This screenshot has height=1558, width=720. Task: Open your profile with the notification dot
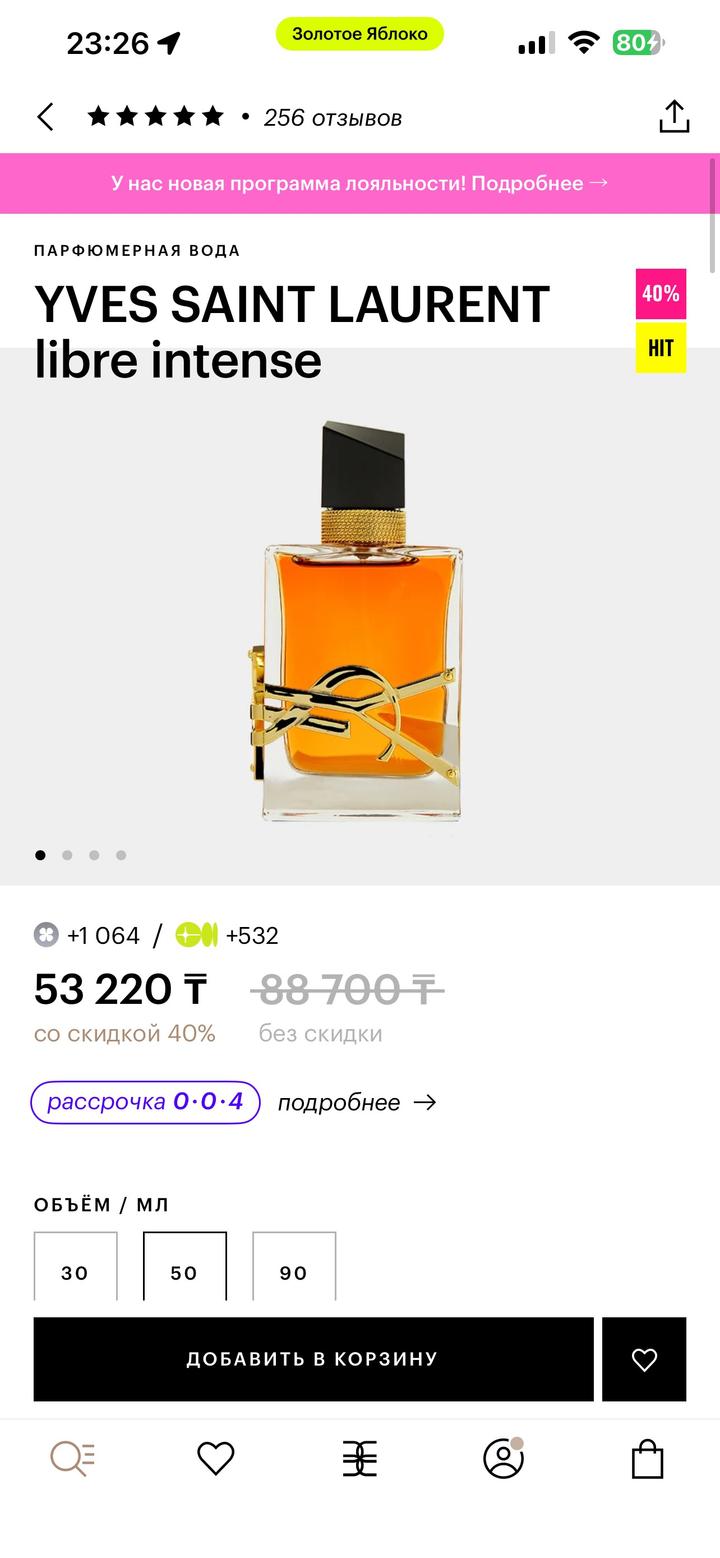504,1459
